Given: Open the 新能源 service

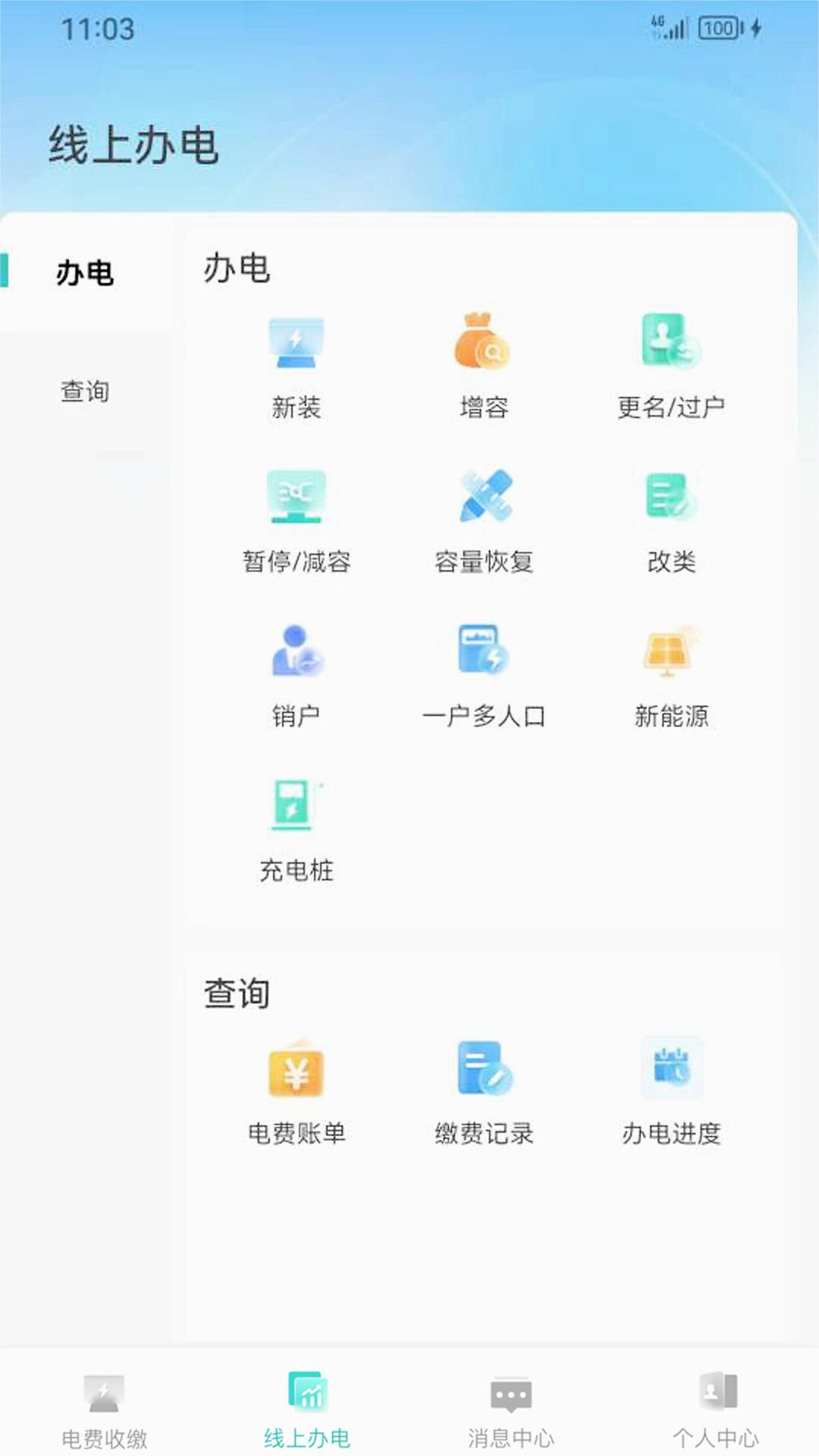Looking at the screenshot, I should [671, 675].
